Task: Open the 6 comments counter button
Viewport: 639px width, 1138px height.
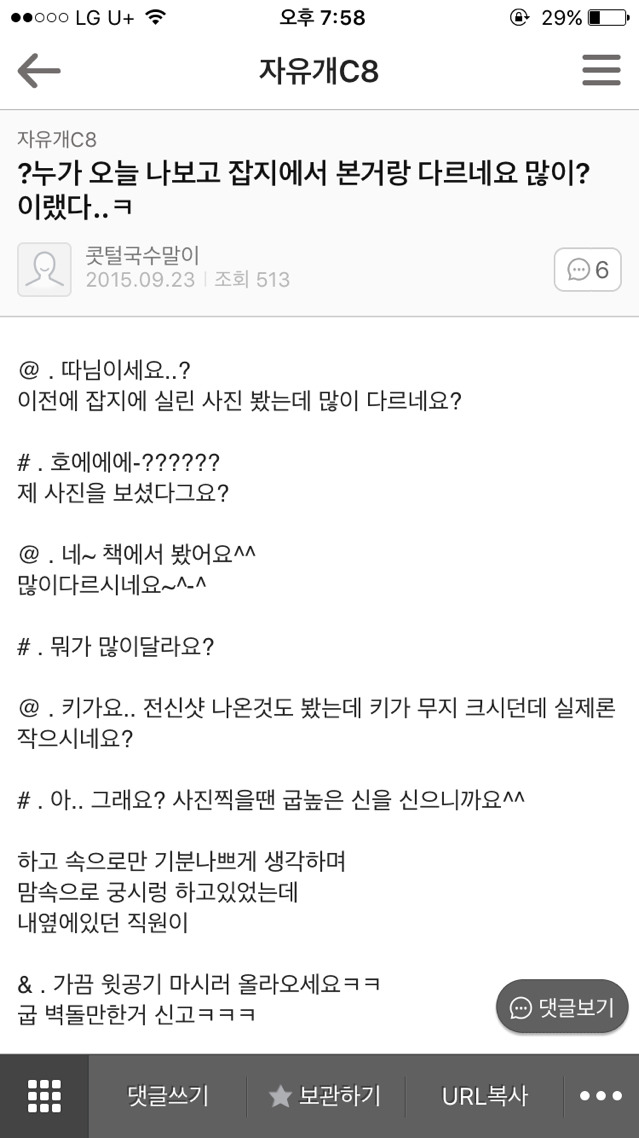Action: 587,270
